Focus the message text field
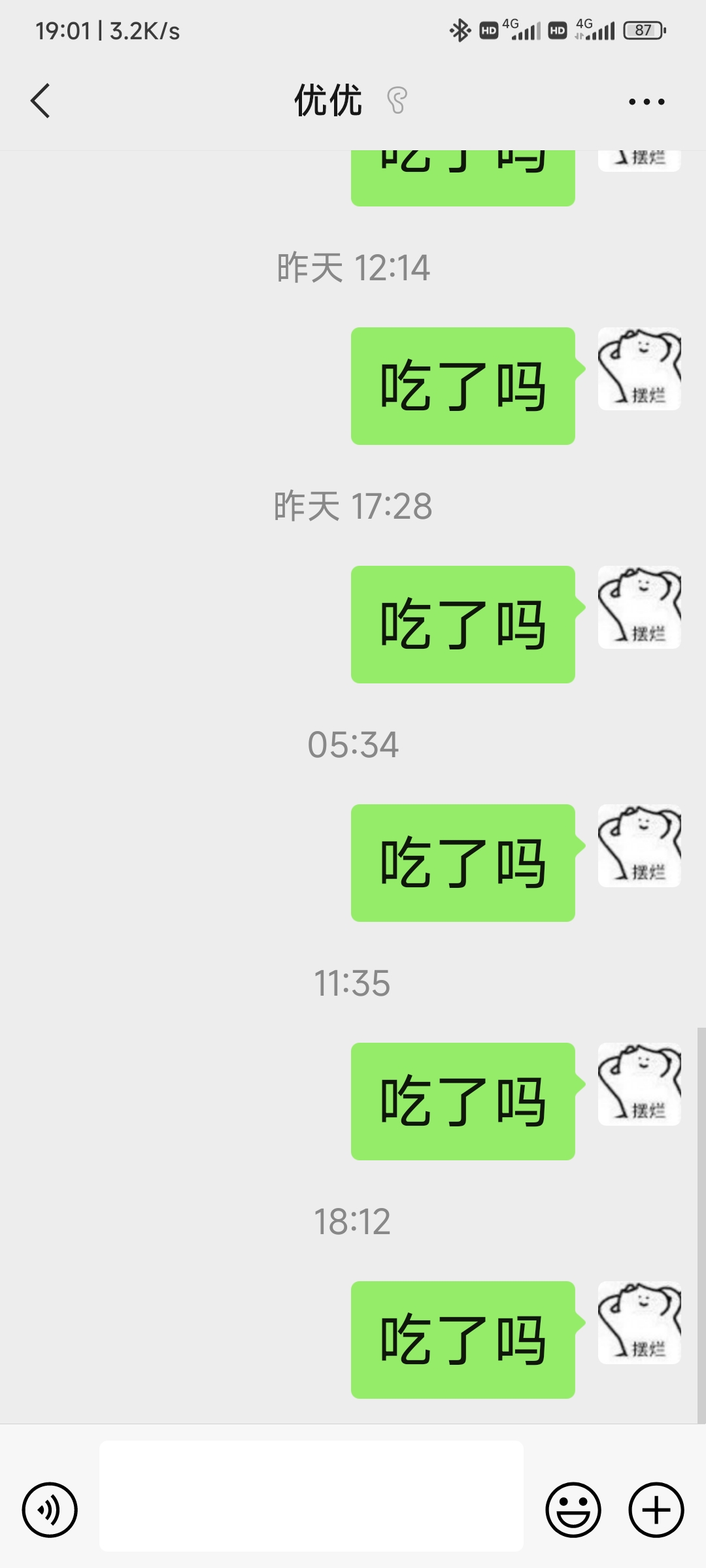Viewport: 706px width, 1568px height. [x=311, y=1496]
